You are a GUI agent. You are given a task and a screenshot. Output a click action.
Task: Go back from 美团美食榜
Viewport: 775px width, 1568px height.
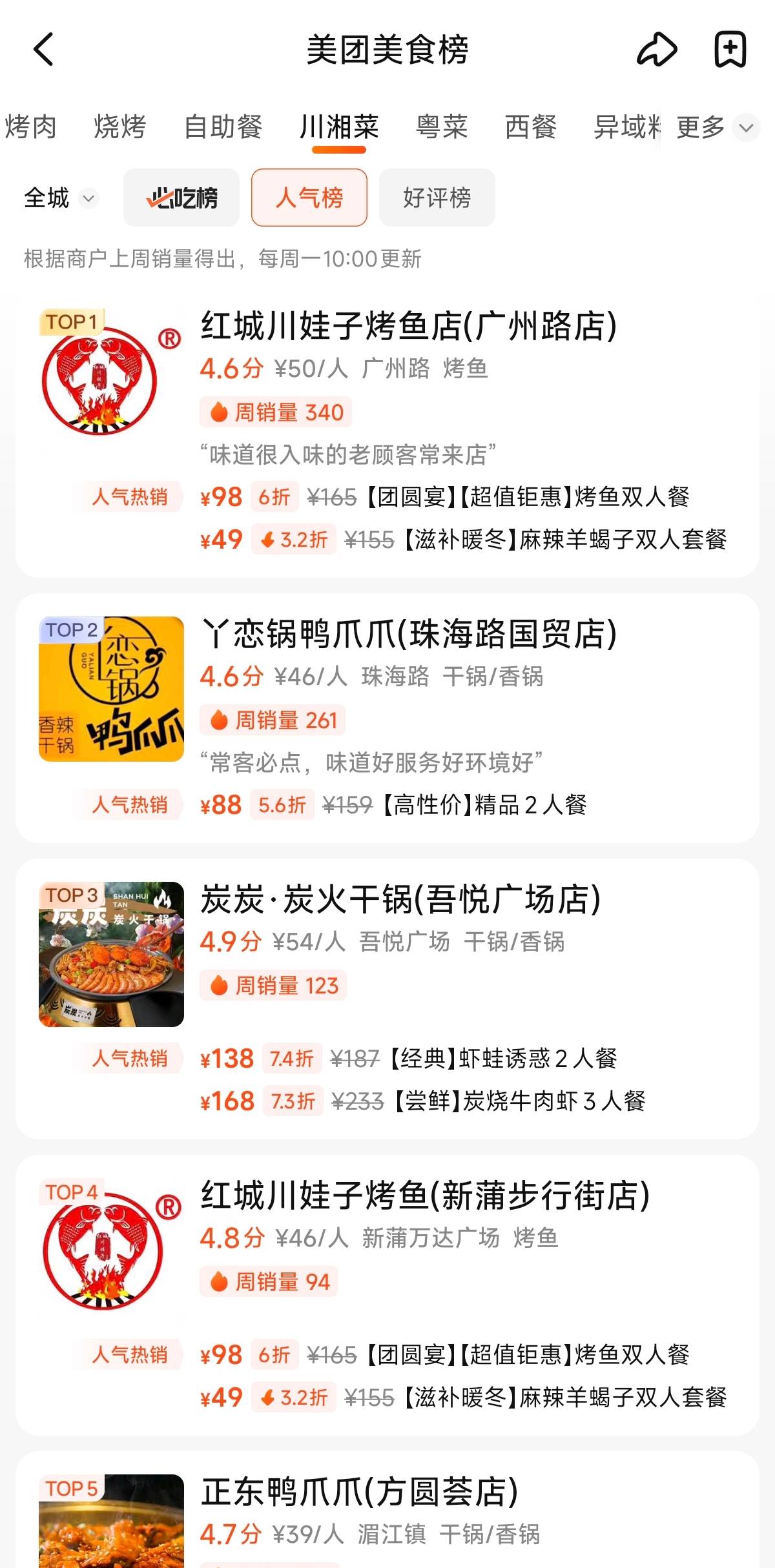[43, 50]
